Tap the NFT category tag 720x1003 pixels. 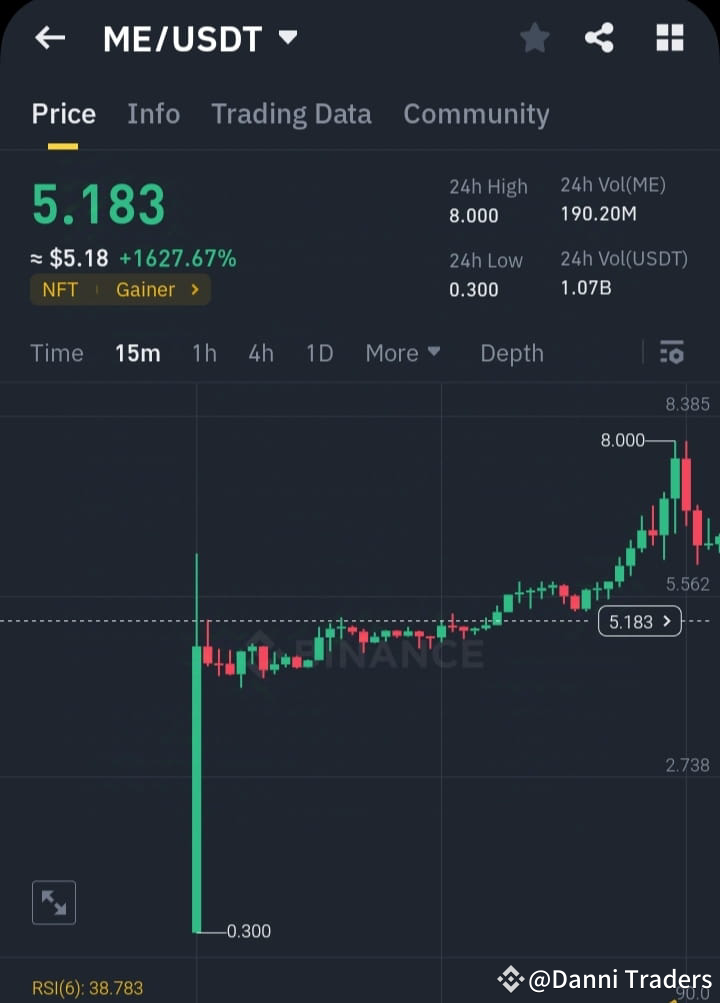coord(60,290)
